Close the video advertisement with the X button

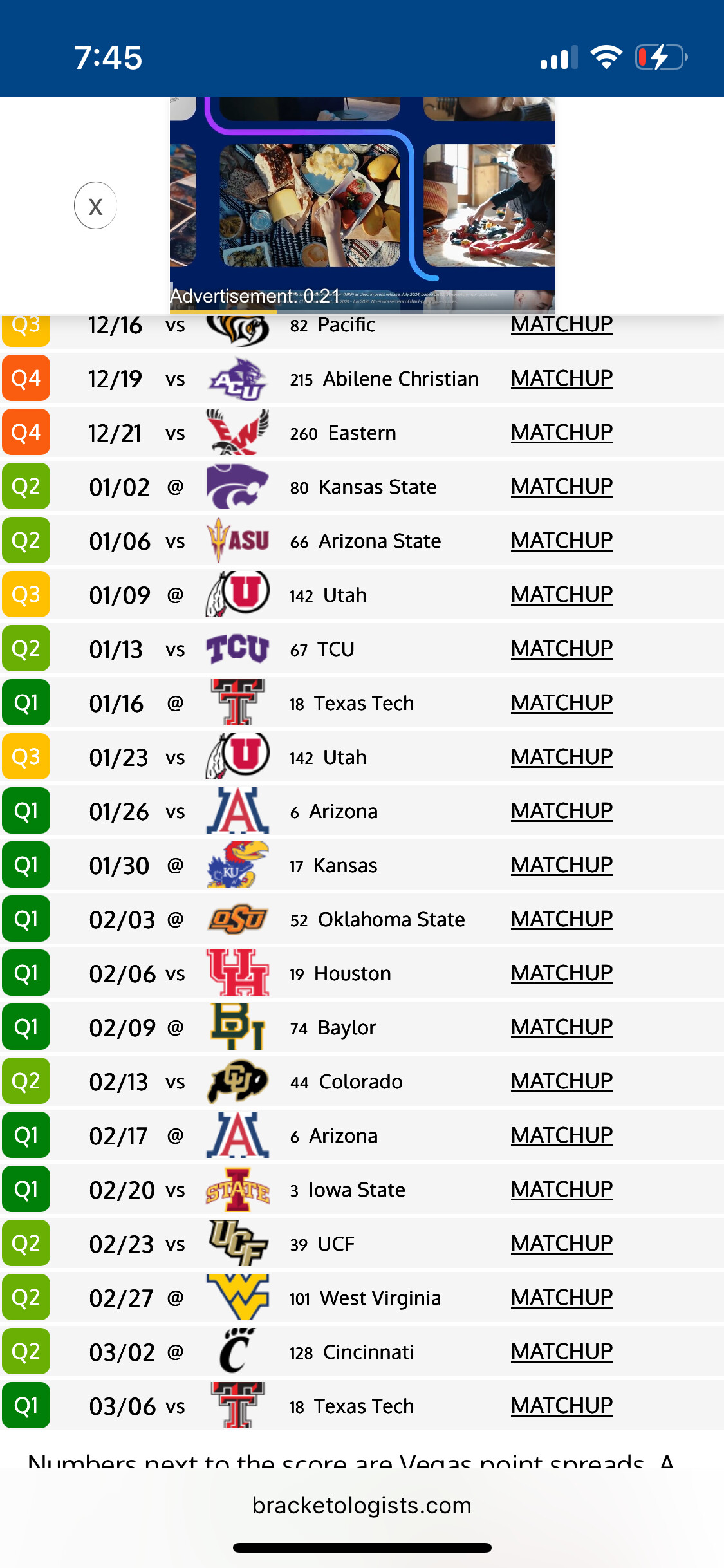(95, 206)
